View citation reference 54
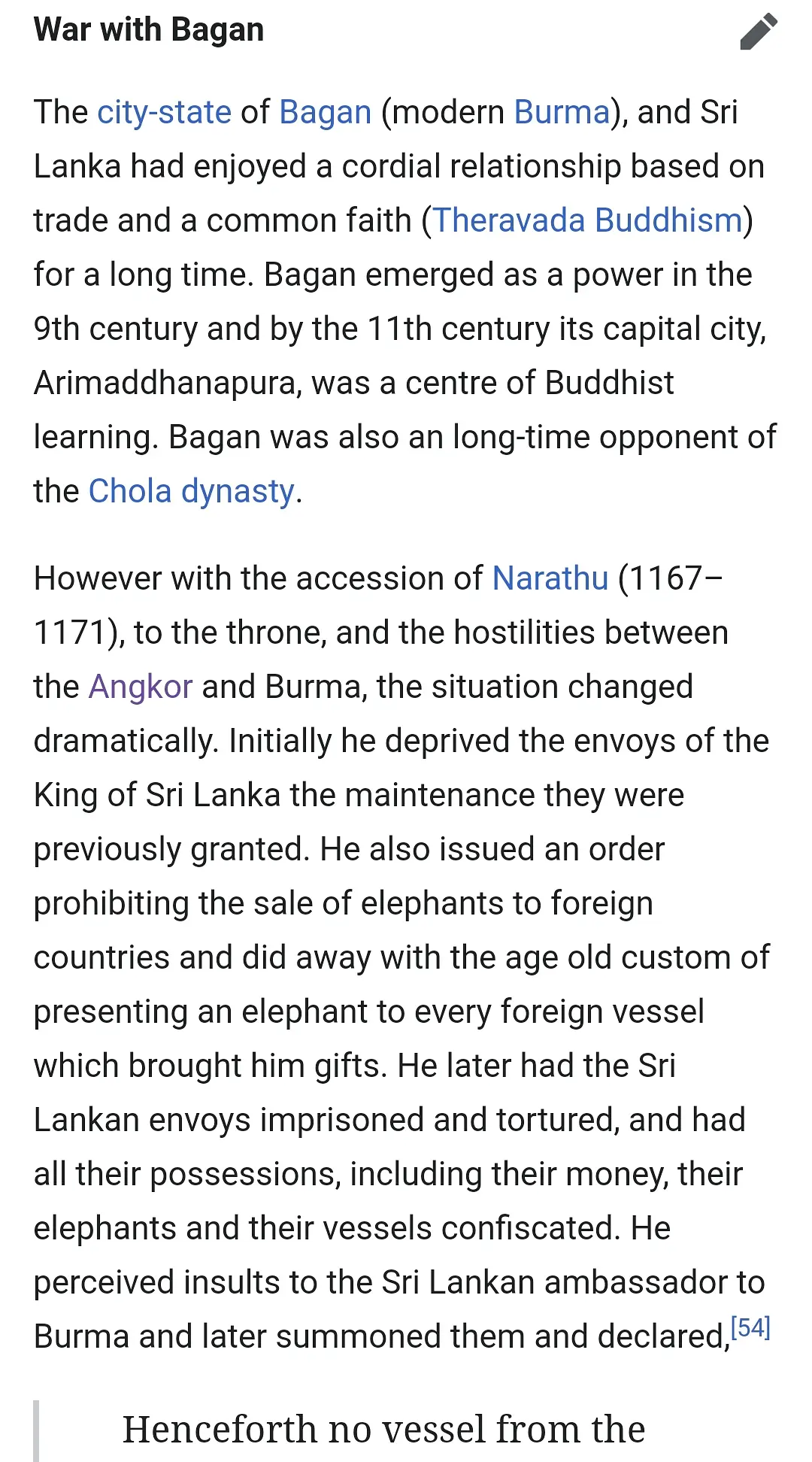This screenshot has height=1462, width=812. pyautogui.click(x=750, y=1328)
